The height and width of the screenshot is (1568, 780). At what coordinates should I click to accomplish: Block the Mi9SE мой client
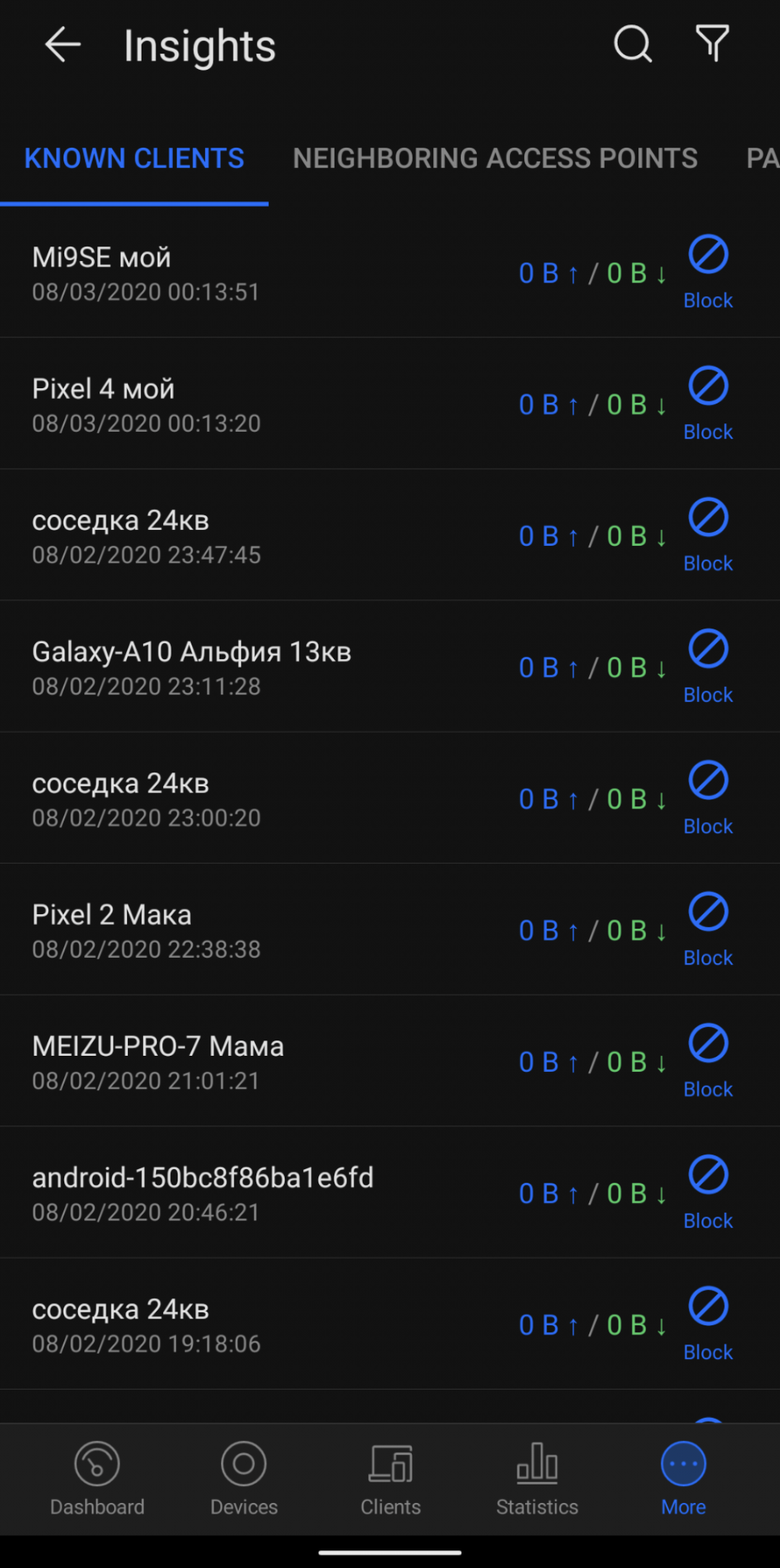708,273
